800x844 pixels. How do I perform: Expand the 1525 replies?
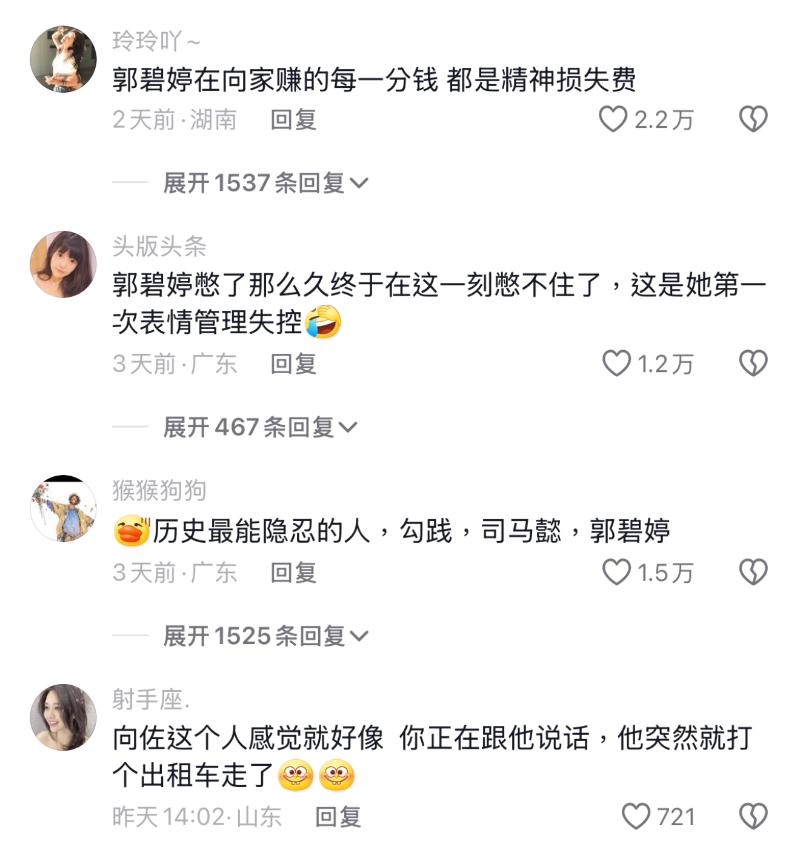click(x=266, y=635)
